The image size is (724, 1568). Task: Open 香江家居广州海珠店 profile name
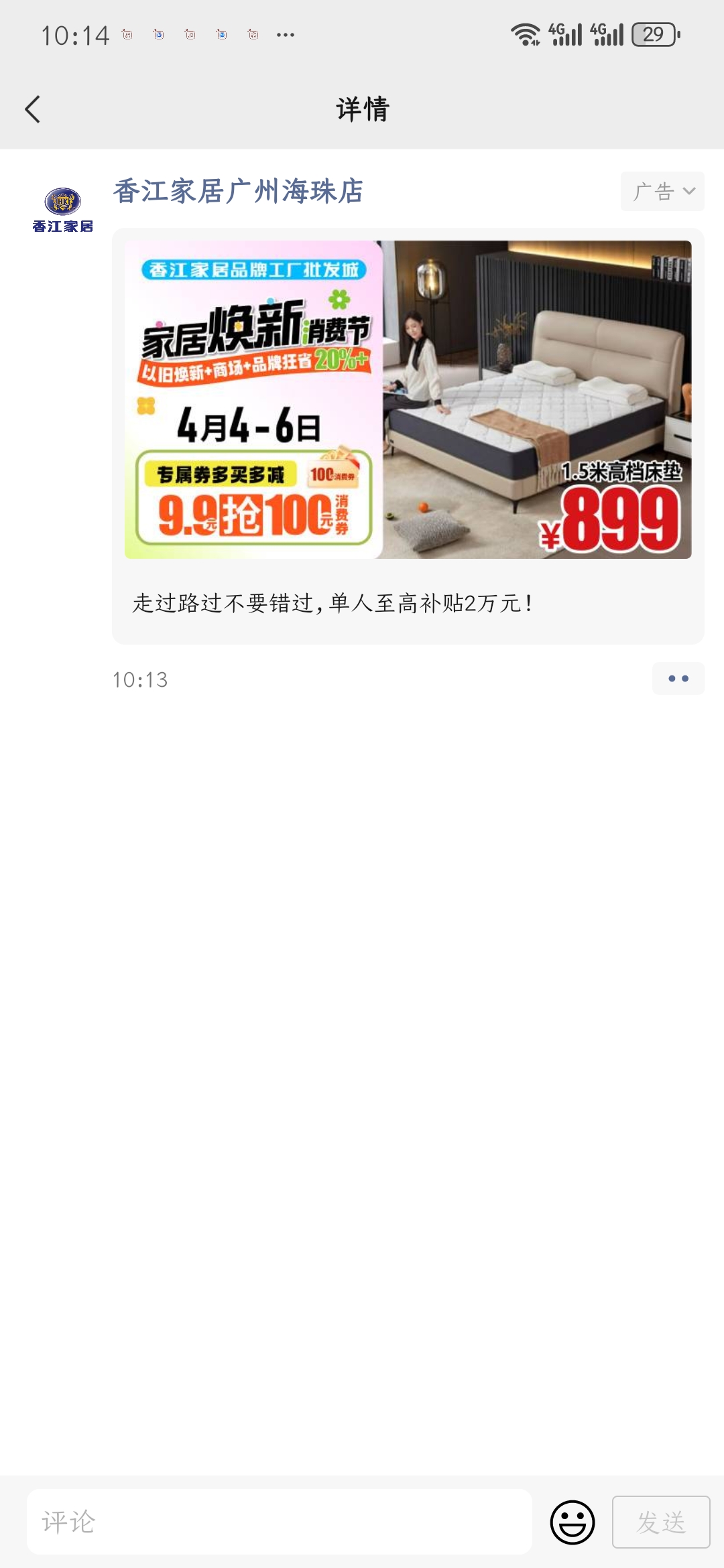[x=238, y=192]
